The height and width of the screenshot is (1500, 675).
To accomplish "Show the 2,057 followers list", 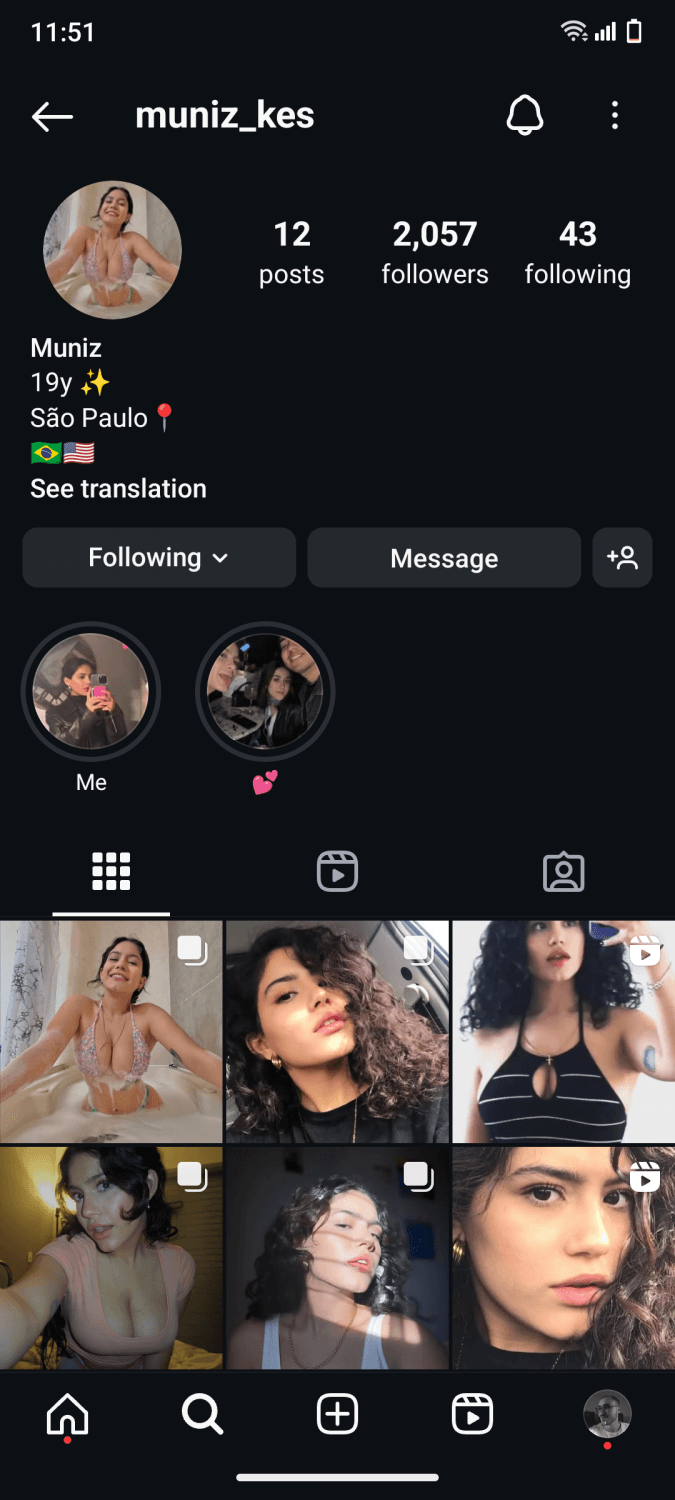I will (435, 252).
